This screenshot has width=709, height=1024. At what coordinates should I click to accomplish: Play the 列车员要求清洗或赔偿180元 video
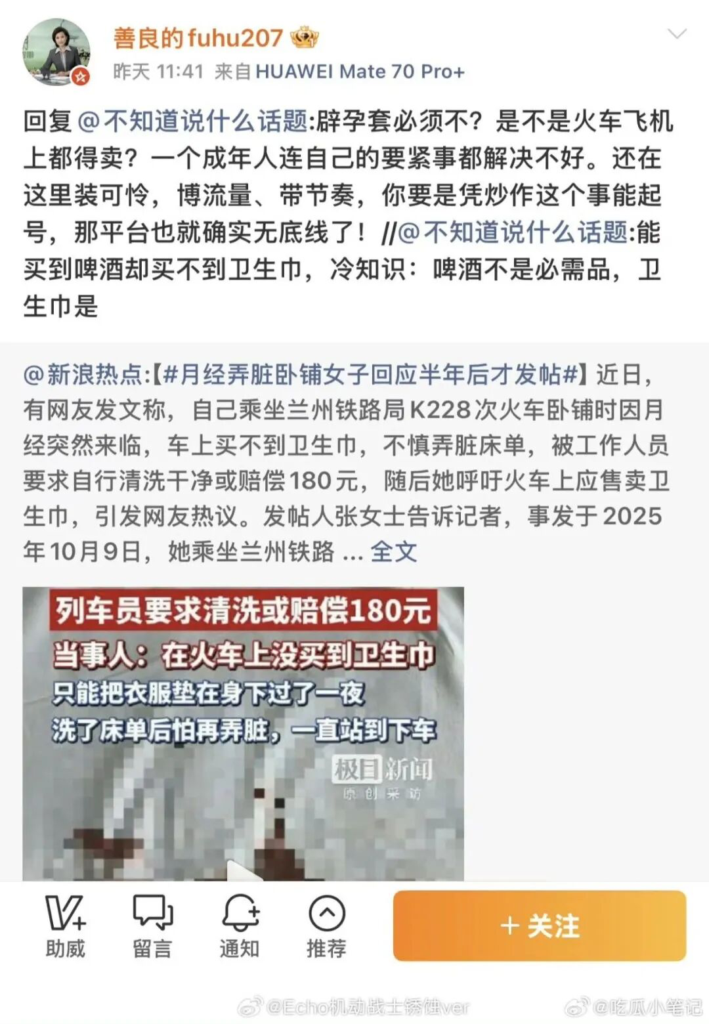click(x=243, y=735)
